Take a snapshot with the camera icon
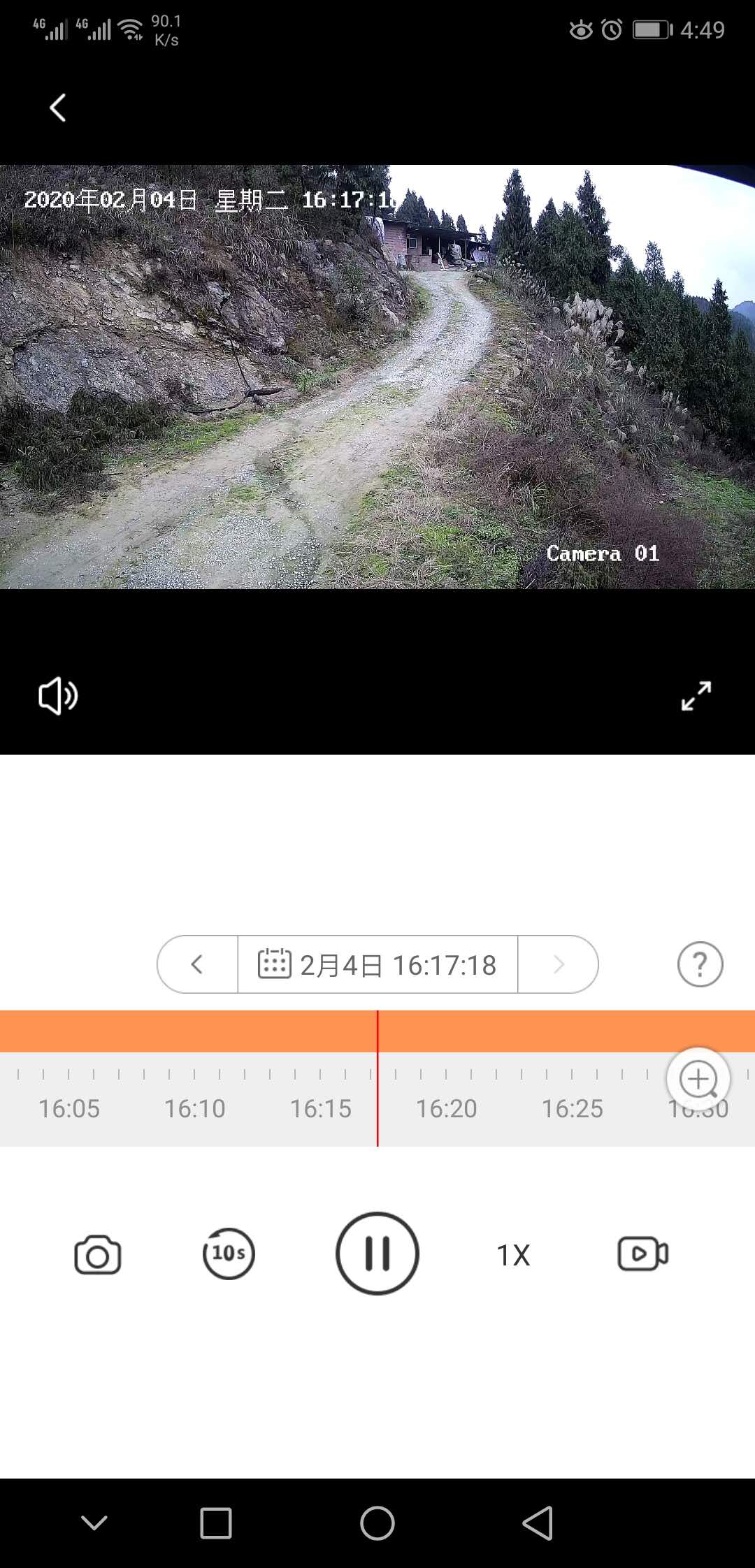 point(97,1255)
